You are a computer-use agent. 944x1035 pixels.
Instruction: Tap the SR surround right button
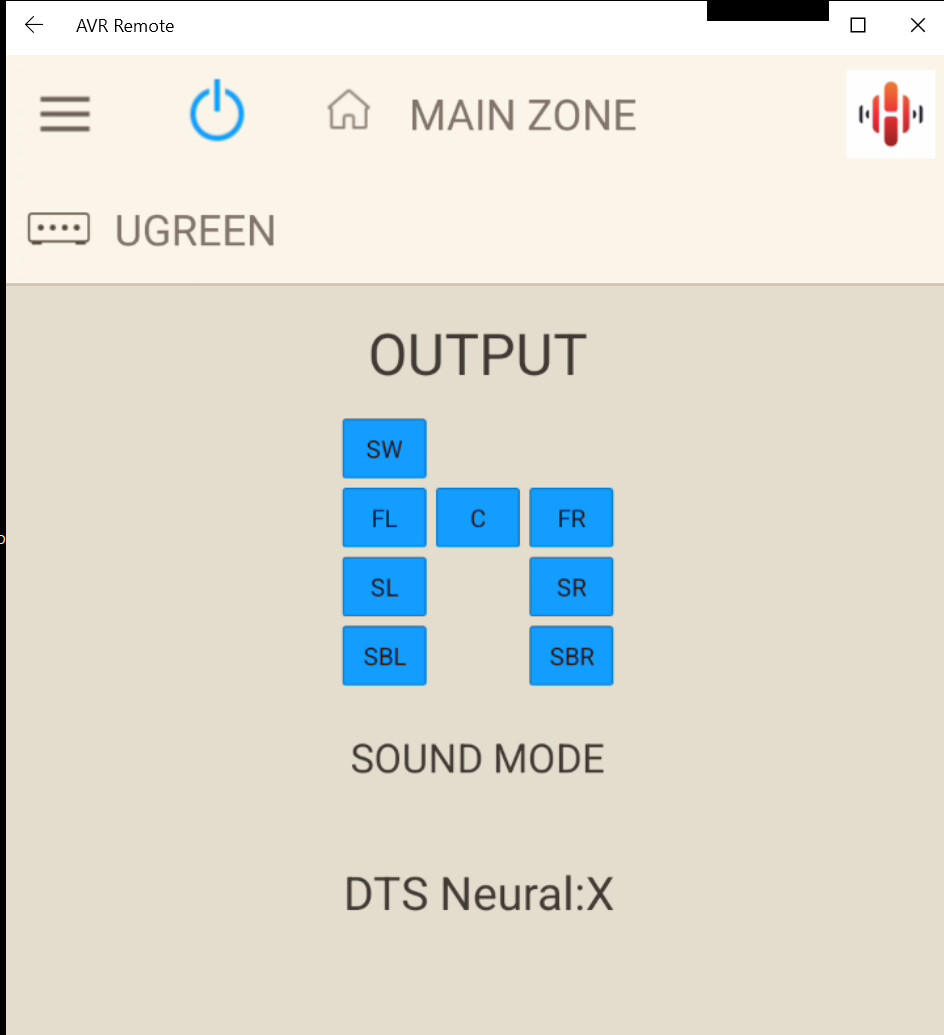click(571, 587)
